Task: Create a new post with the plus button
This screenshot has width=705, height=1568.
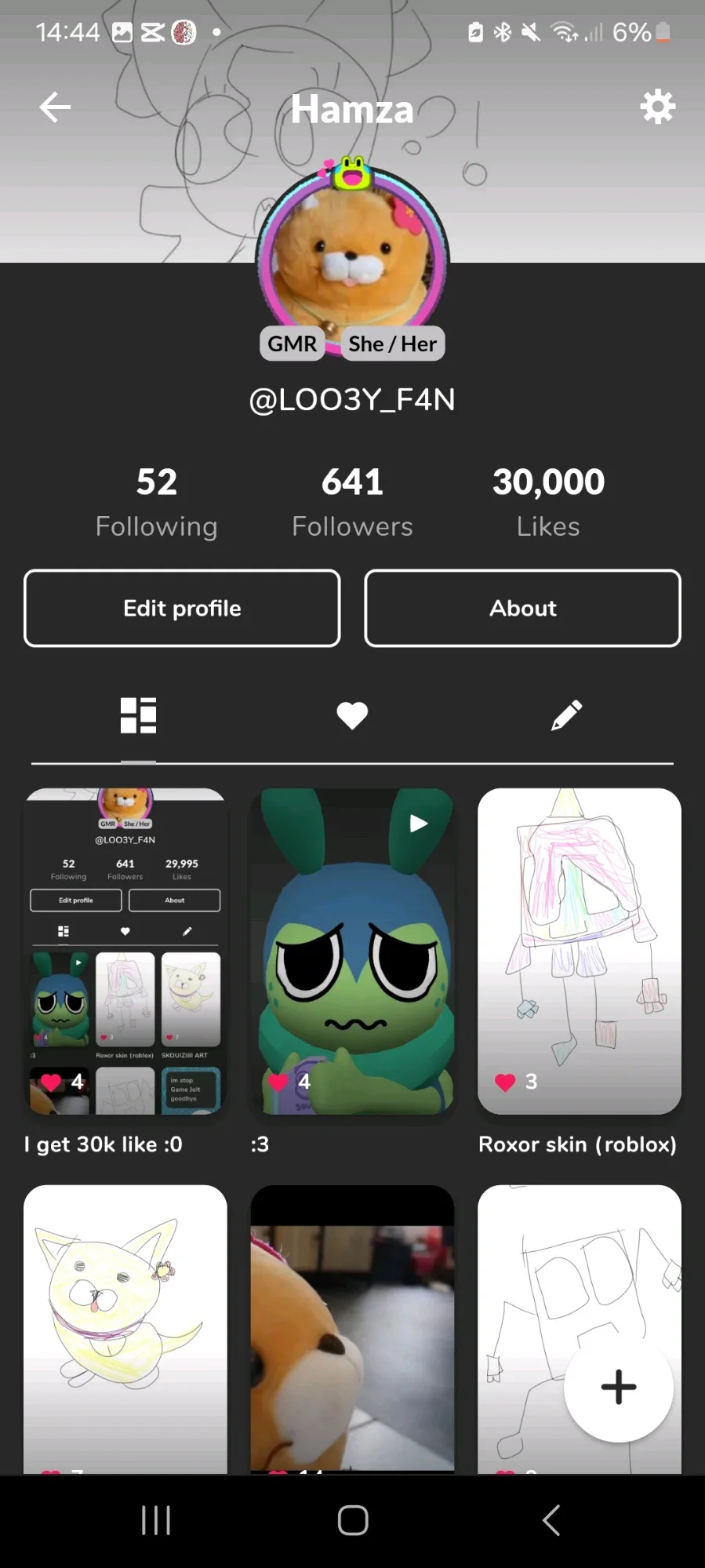Action: 618,1387
